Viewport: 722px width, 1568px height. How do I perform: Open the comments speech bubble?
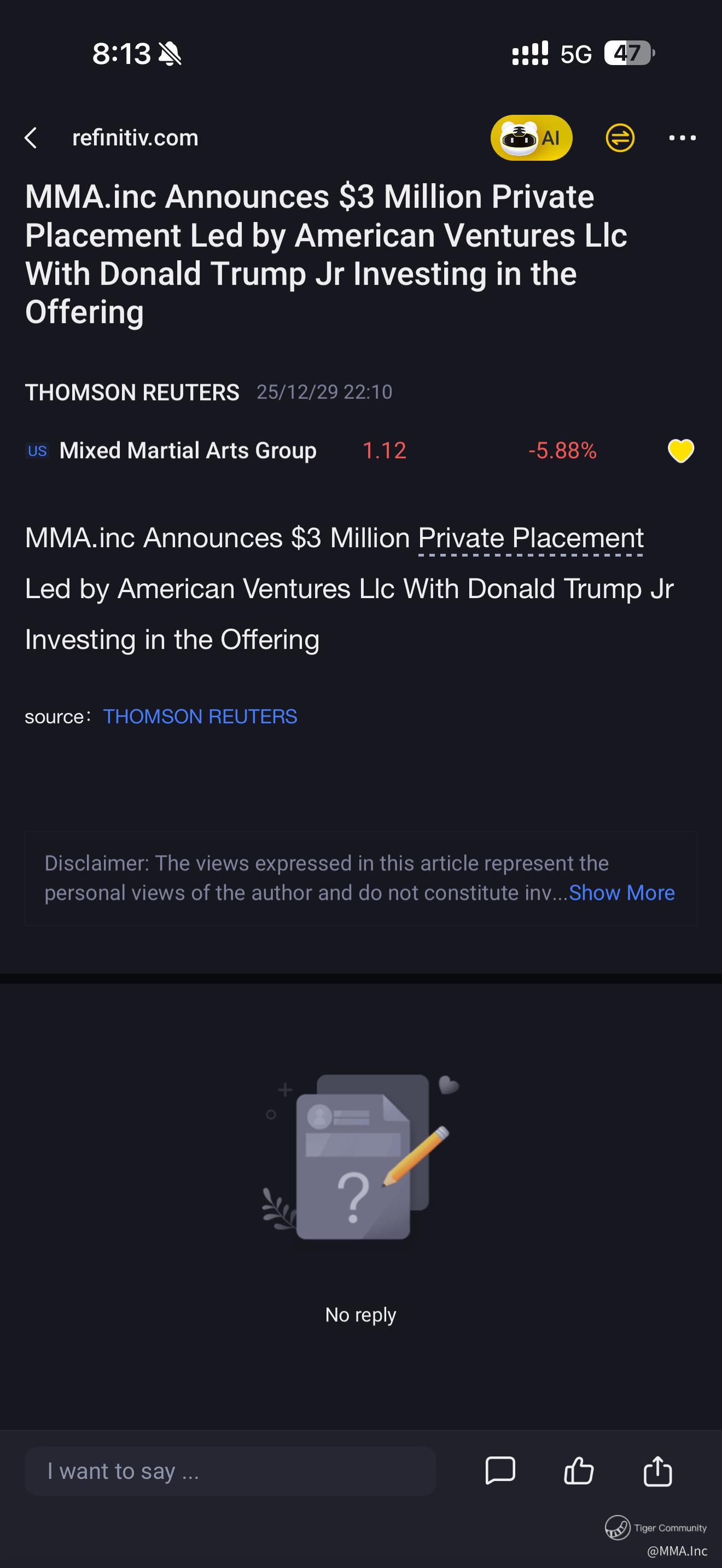pyautogui.click(x=500, y=1471)
